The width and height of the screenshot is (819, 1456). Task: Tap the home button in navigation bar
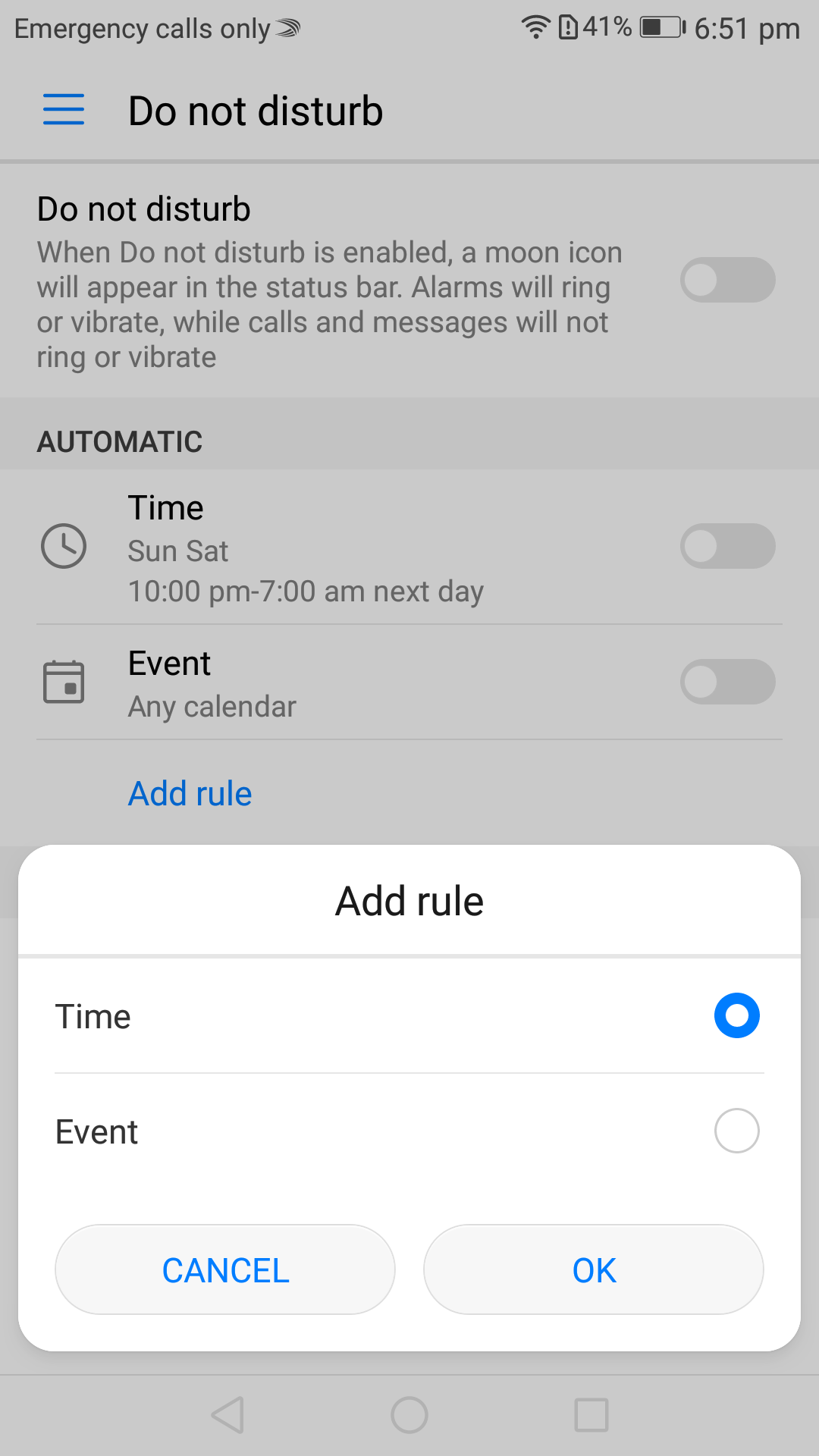tap(409, 1415)
